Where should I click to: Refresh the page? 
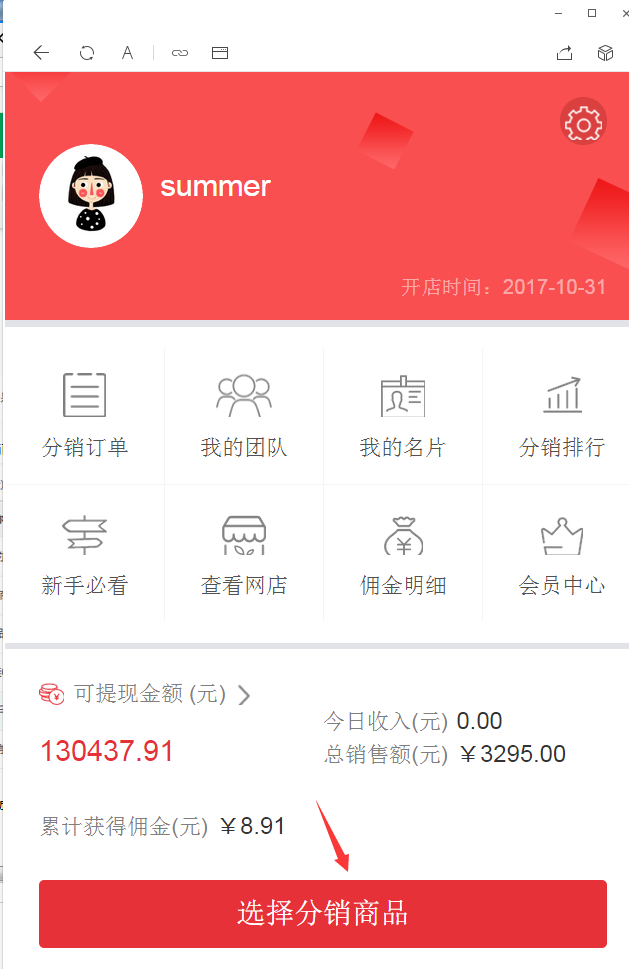click(87, 53)
